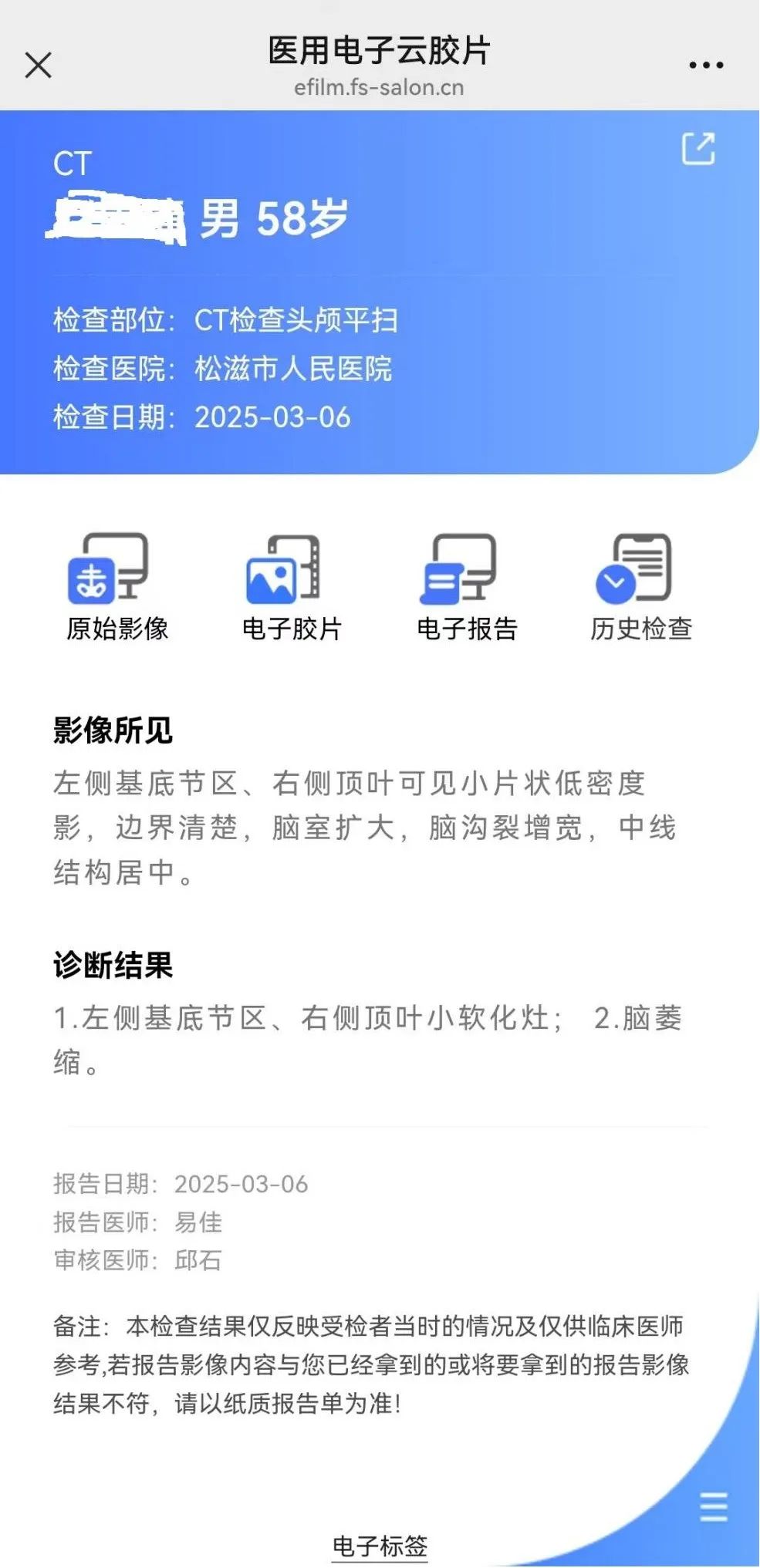The image size is (760, 1568).
Task: Open the floating list menu button
Action: tap(714, 1506)
